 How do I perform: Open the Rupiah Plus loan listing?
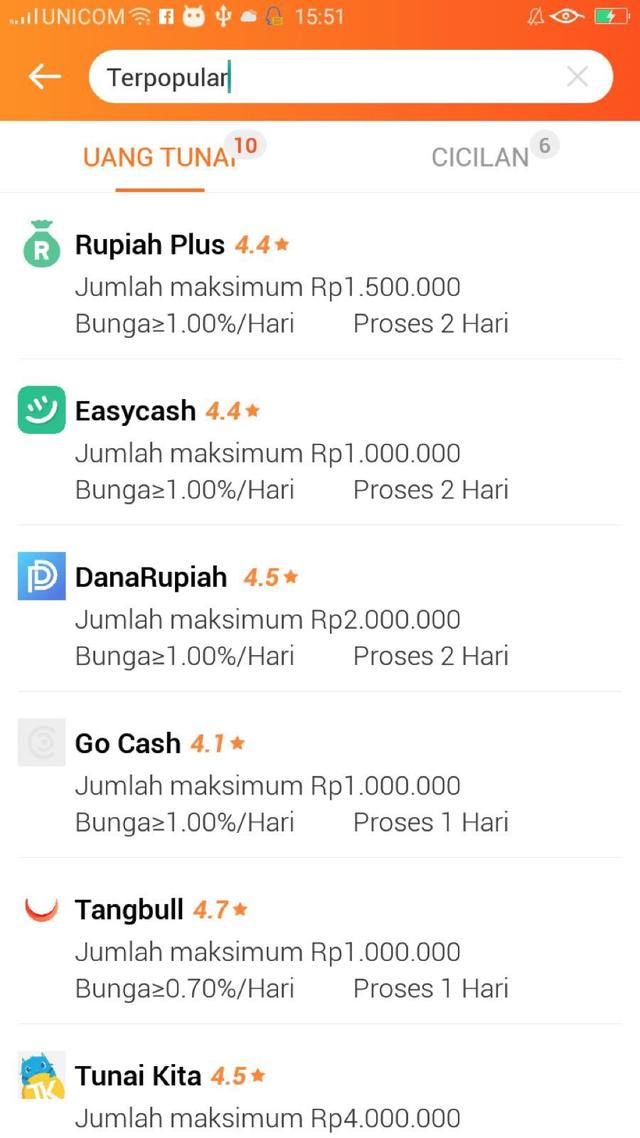(x=320, y=284)
